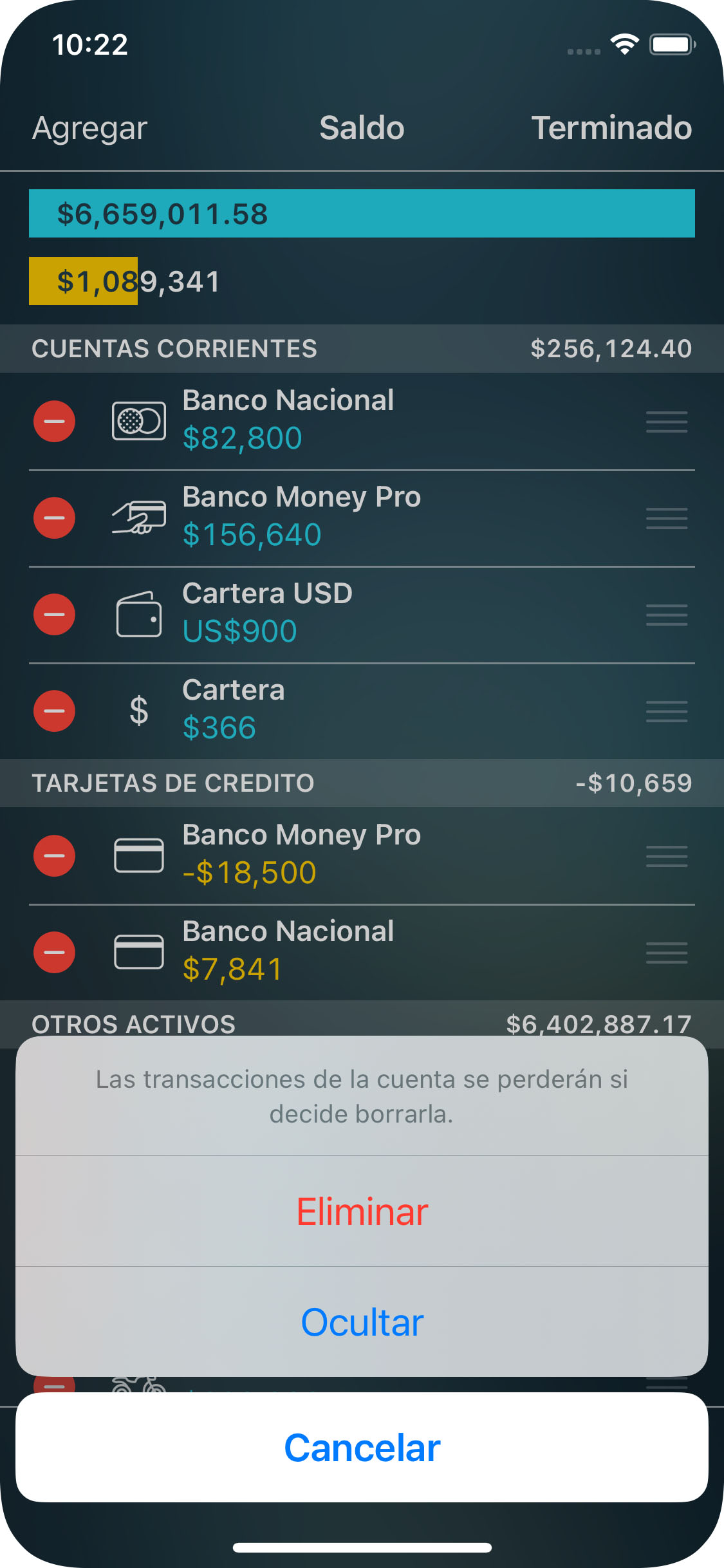The width and height of the screenshot is (724, 1568).
Task: Click the Banco Nacional credit card icon
Action: (139, 953)
